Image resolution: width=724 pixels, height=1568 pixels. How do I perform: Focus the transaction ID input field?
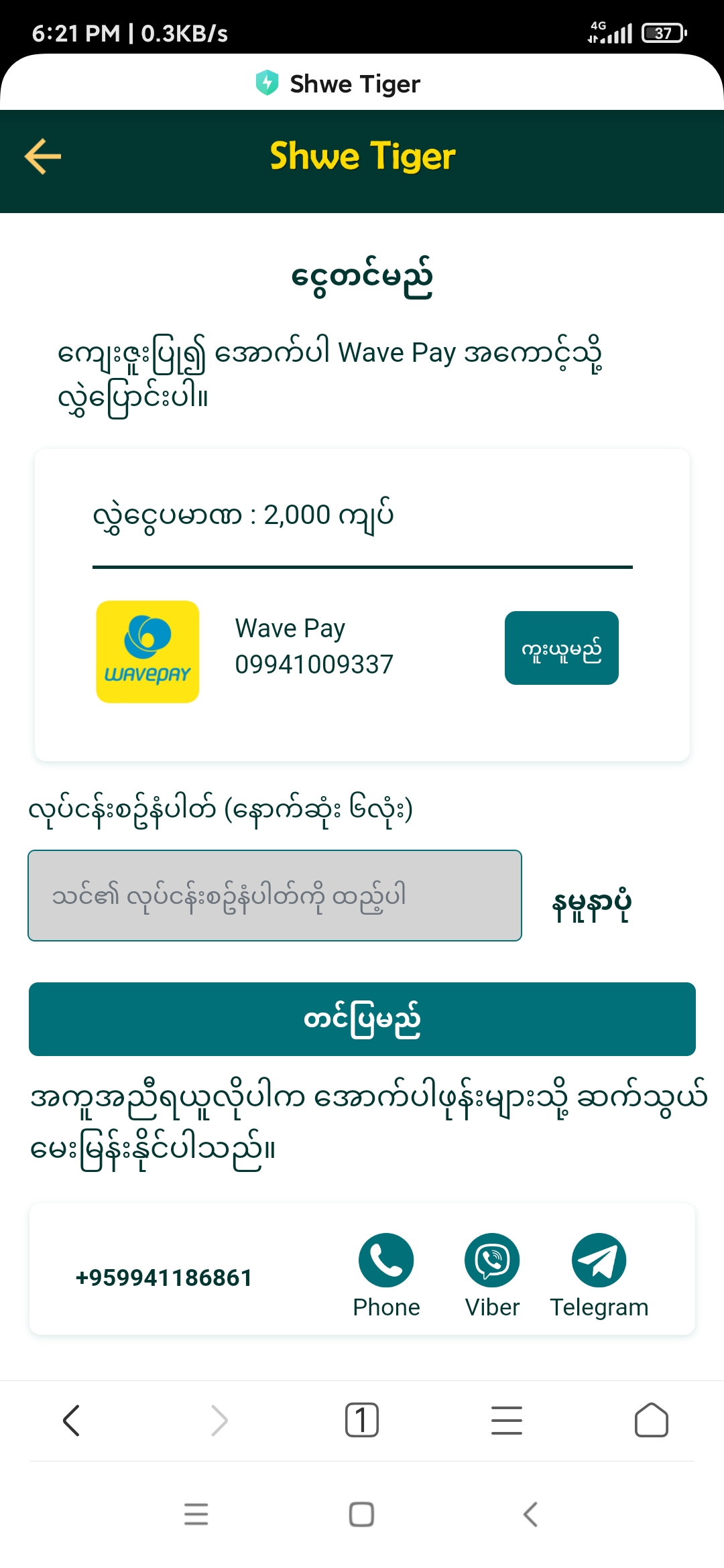[x=275, y=895]
